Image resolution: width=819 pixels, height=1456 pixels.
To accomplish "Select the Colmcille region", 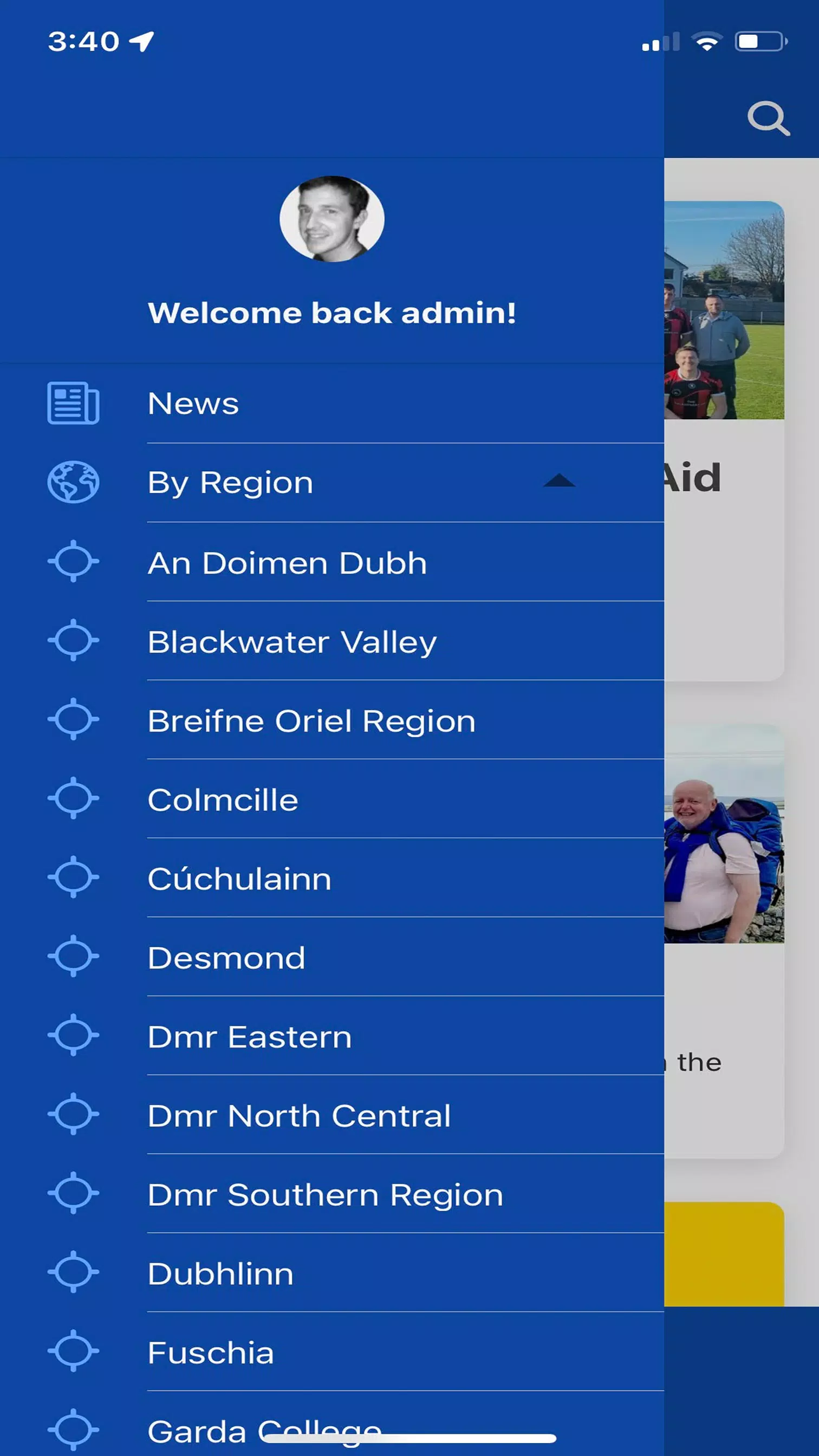I will click(x=332, y=798).
